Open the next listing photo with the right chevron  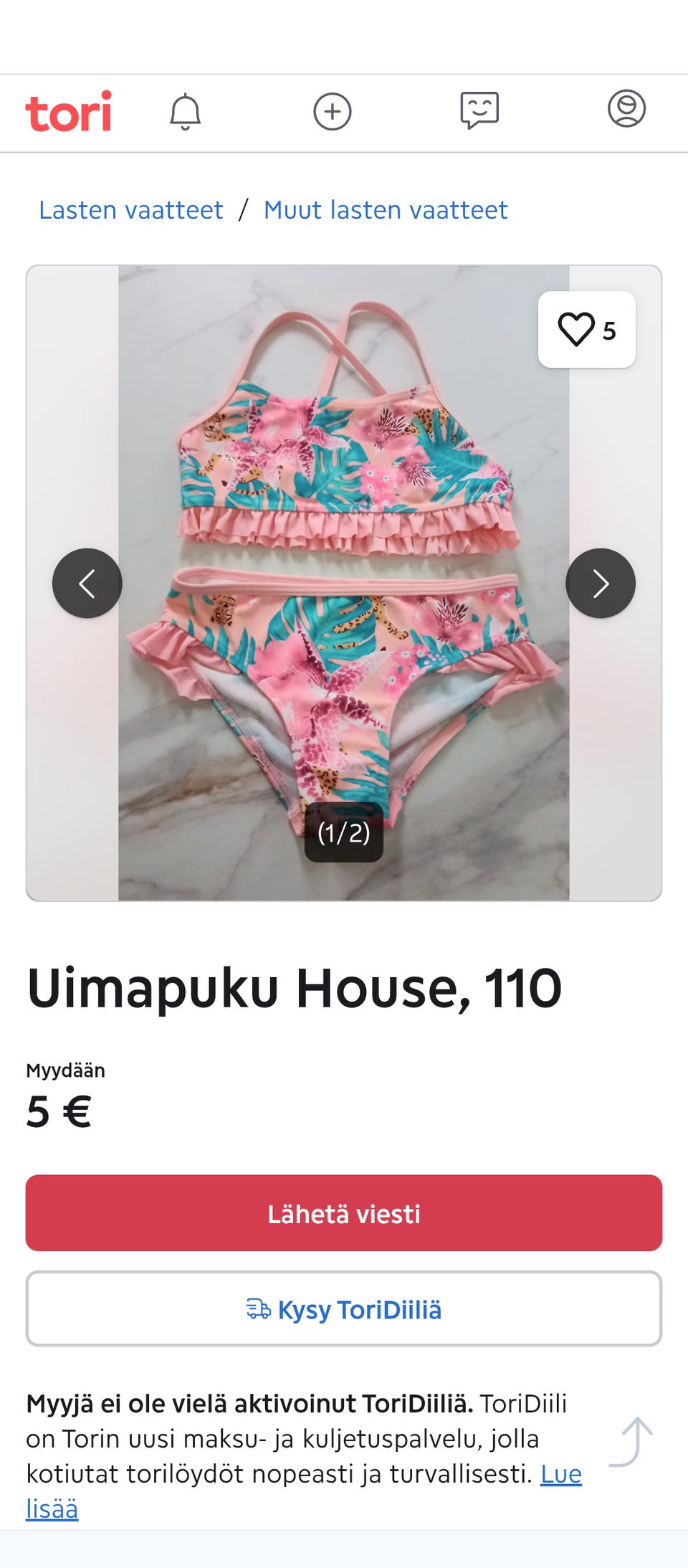tap(599, 583)
